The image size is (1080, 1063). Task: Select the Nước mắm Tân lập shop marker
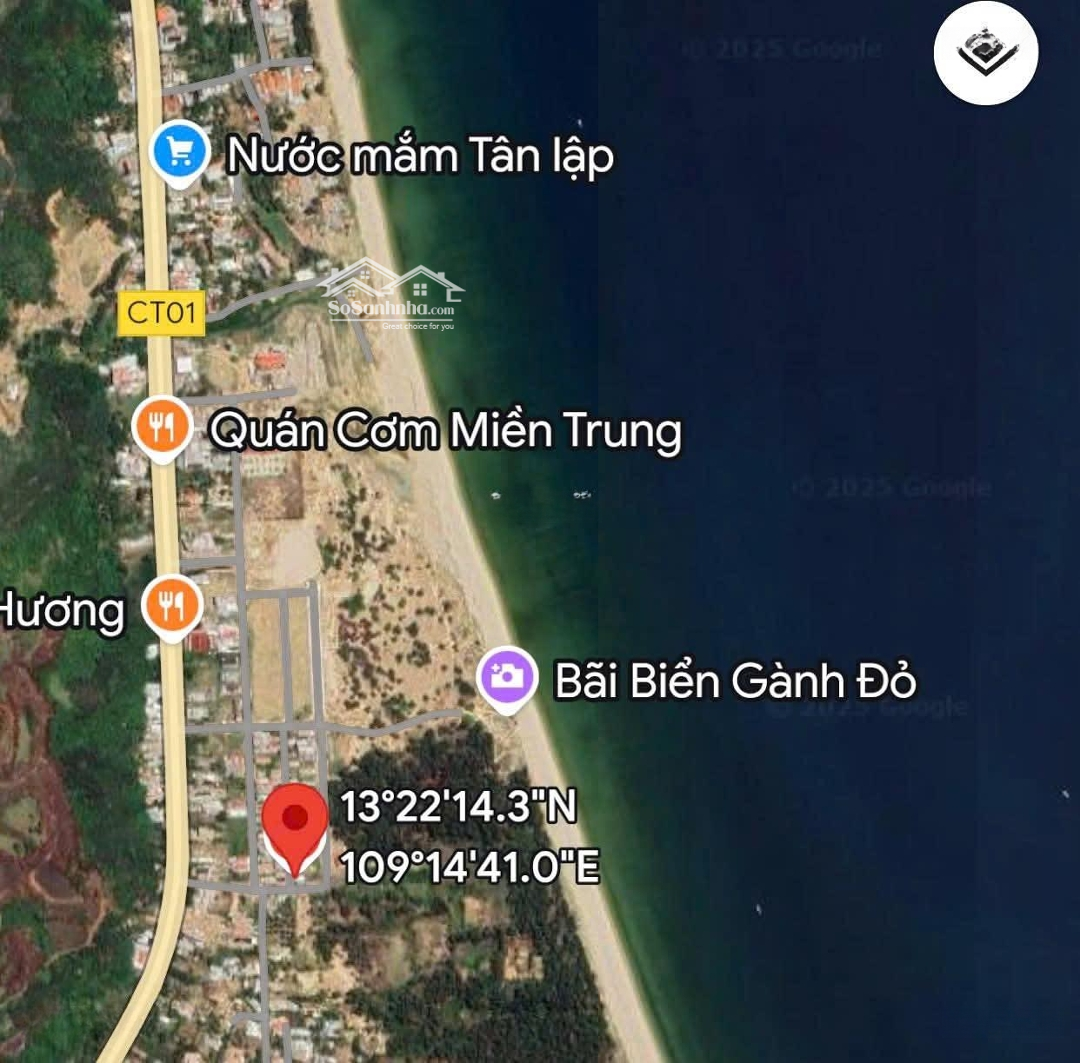pyautogui.click(x=179, y=155)
